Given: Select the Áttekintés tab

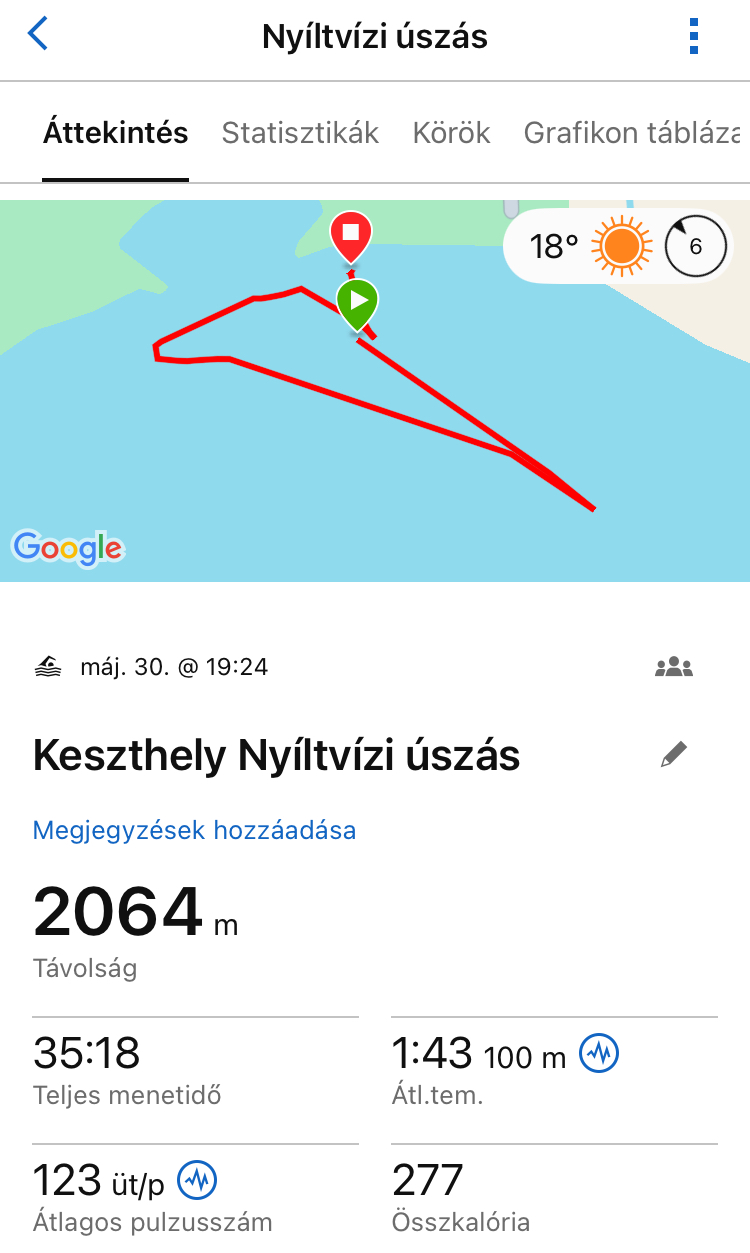Looking at the screenshot, I should [115, 133].
